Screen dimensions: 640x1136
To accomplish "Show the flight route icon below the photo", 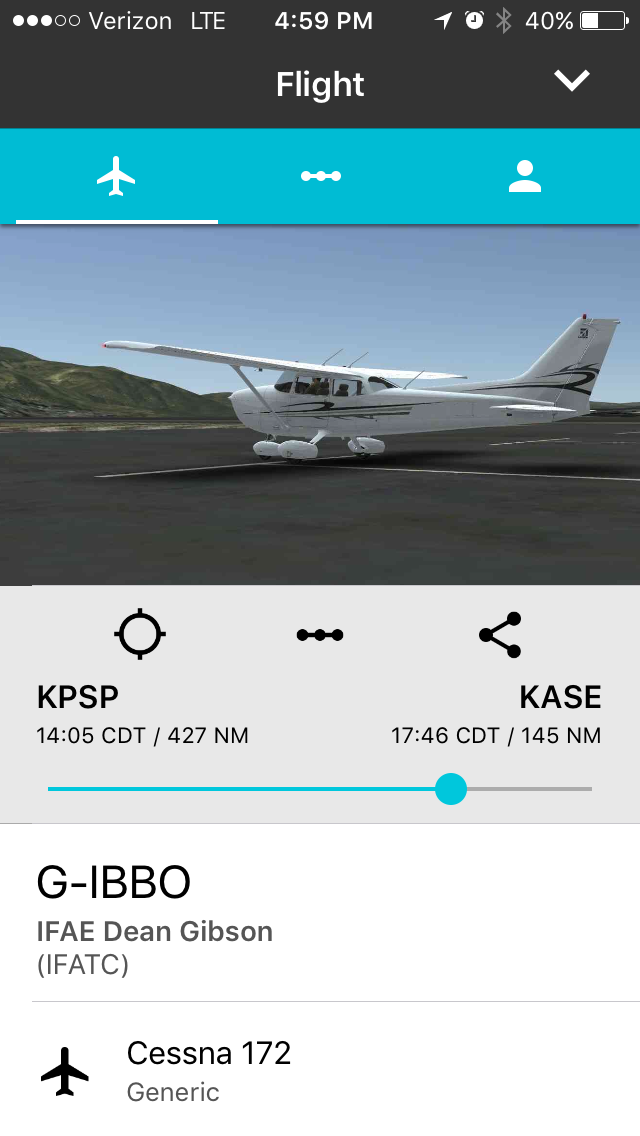I will click(320, 635).
